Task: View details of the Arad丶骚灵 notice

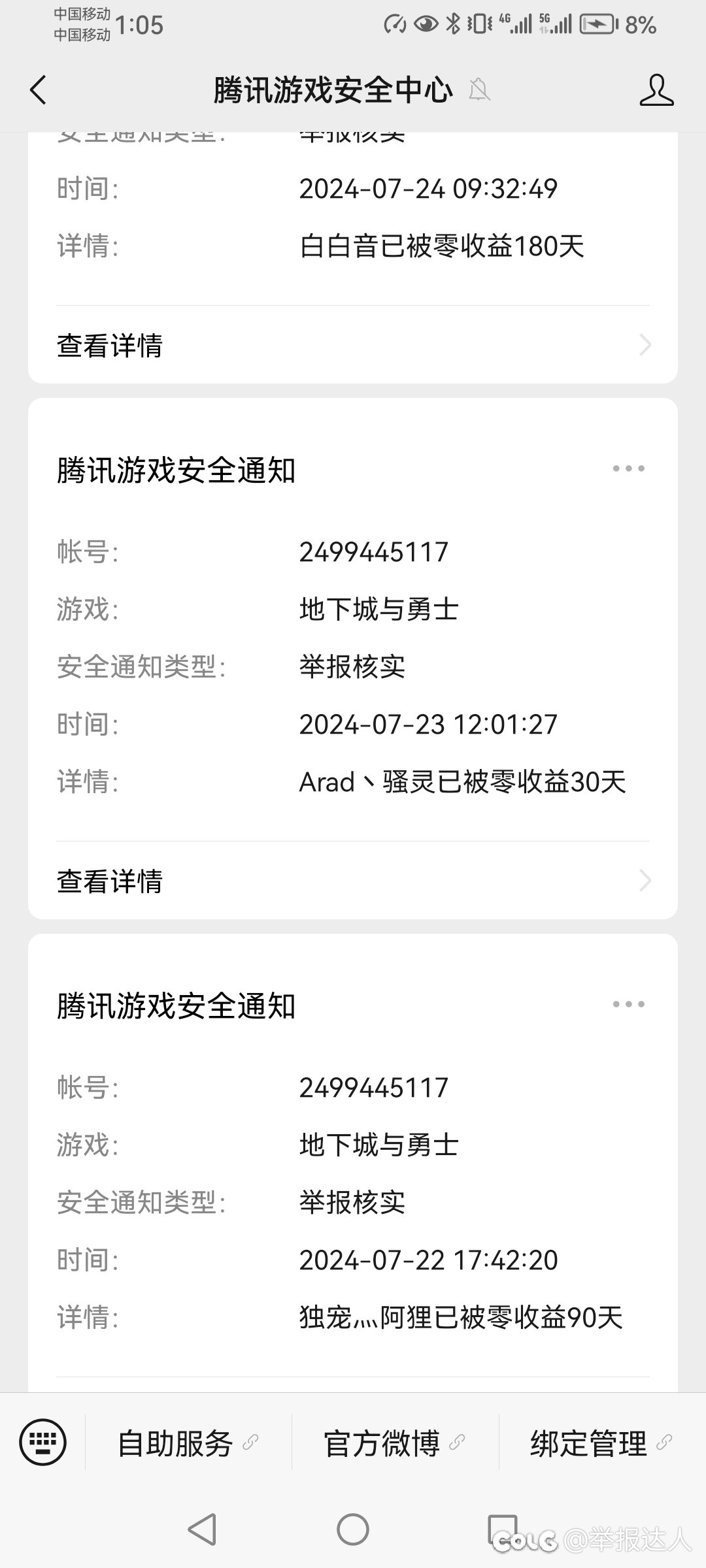Action: pos(353,881)
